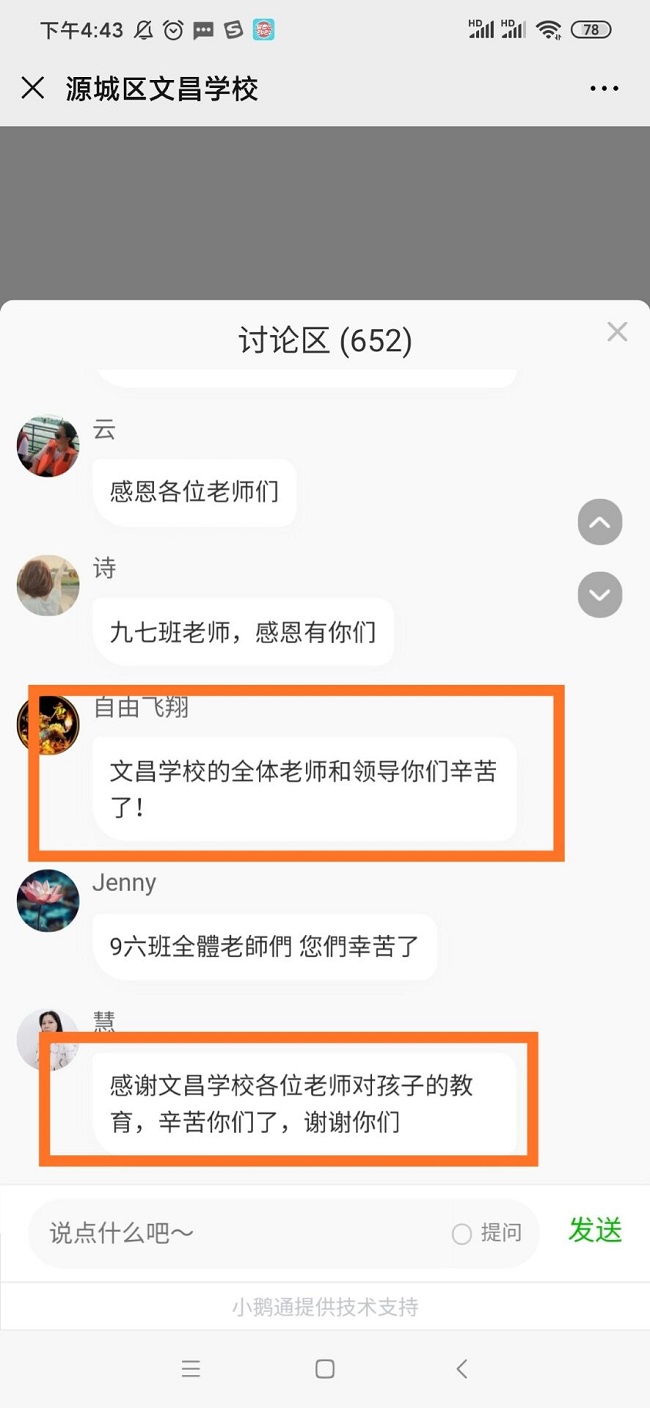The height and width of the screenshot is (1408, 650).
Task: Go back using the system back button
Action: pyautogui.click(x=461, y=1369)
